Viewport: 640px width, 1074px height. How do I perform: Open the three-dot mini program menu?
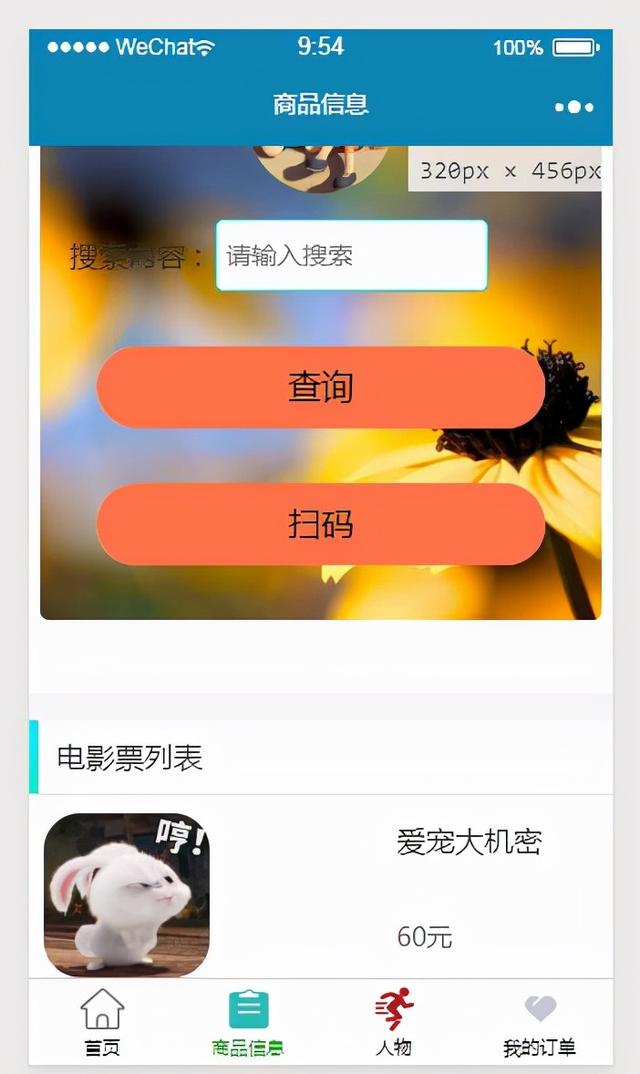coord(574,107)
